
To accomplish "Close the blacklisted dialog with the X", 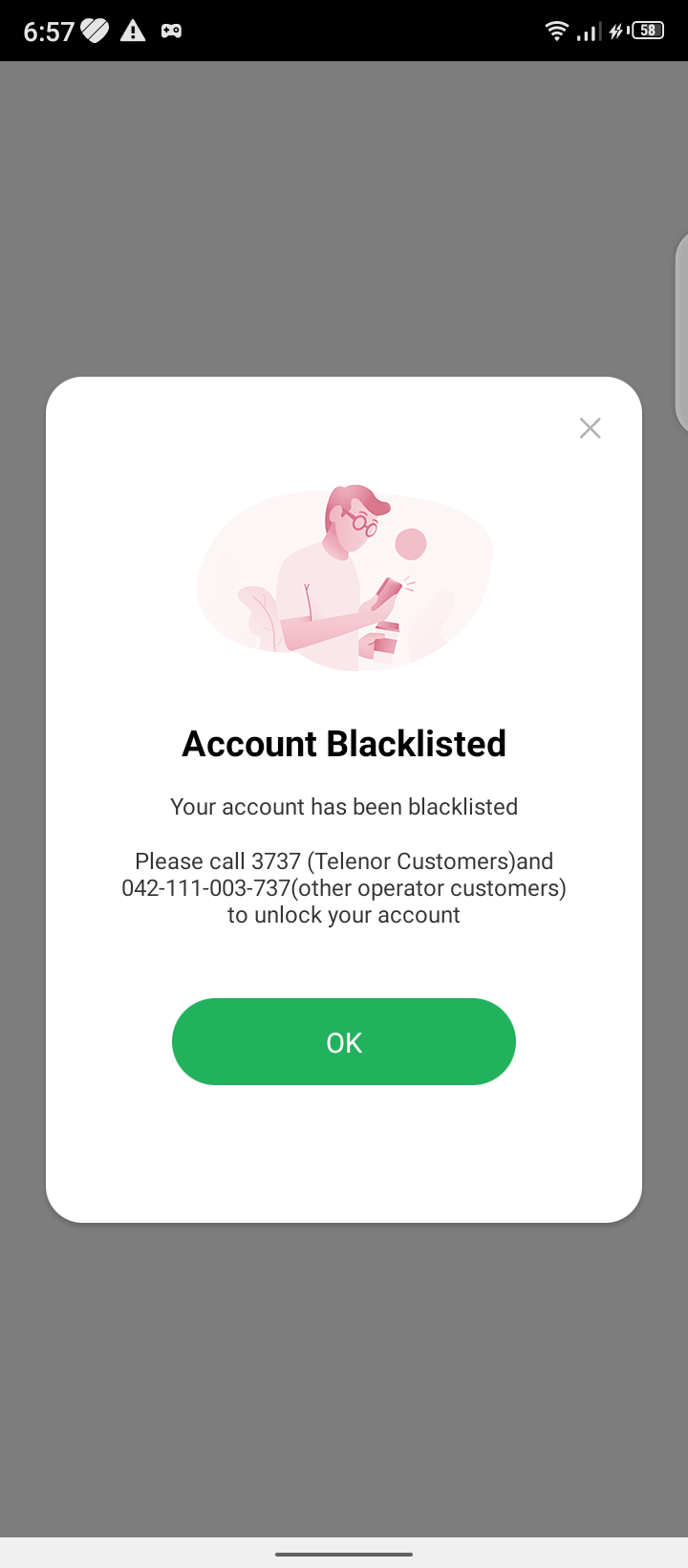I will tap(591, 428).
